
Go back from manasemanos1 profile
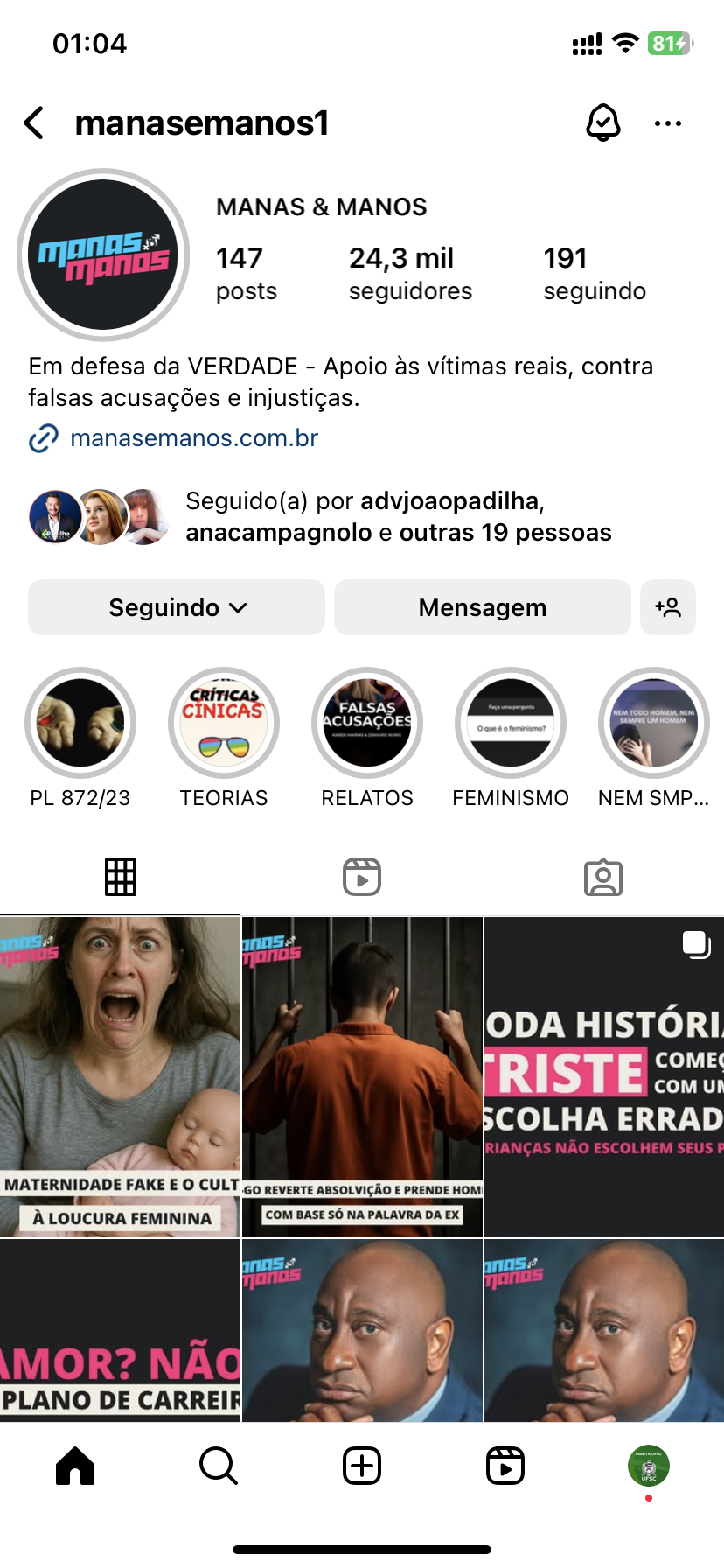pyautogui.click(x=35, y=123)
